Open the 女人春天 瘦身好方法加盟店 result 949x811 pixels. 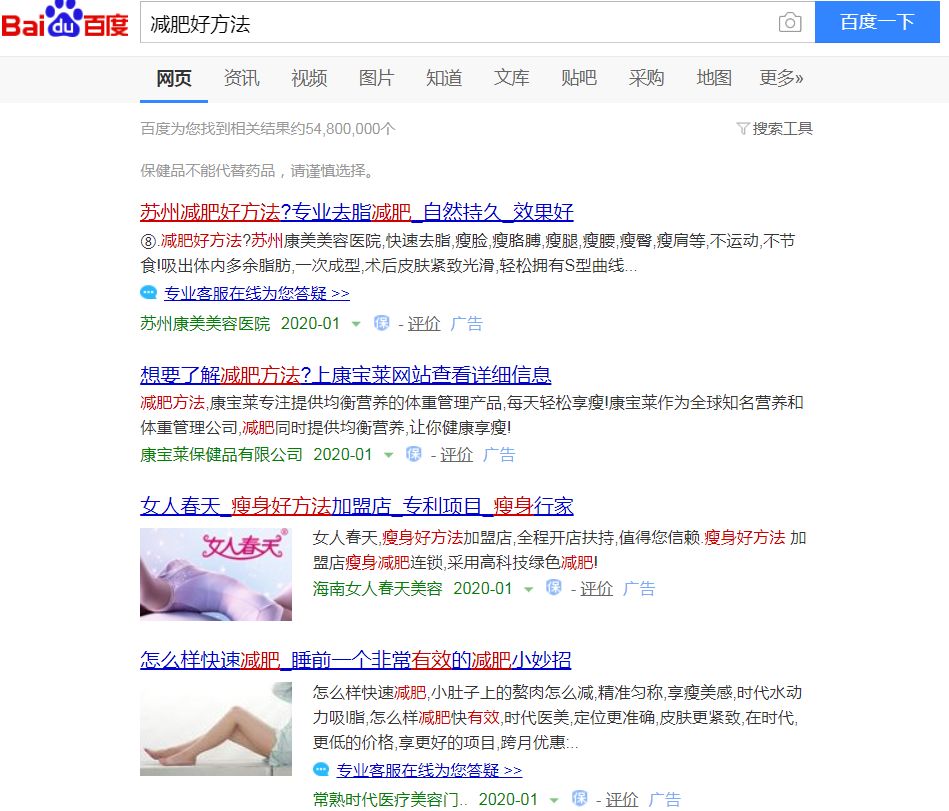point(356,506)
